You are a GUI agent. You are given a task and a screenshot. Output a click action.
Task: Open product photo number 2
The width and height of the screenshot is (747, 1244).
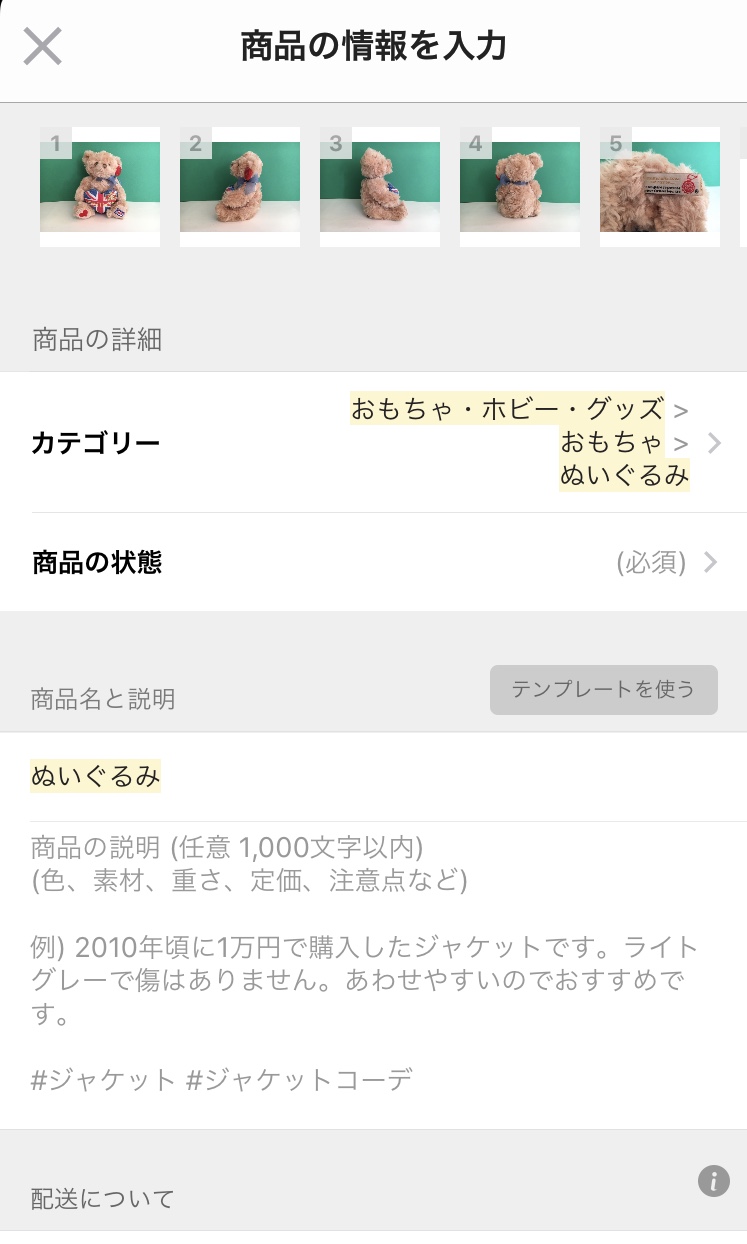(x=240, y=187)
